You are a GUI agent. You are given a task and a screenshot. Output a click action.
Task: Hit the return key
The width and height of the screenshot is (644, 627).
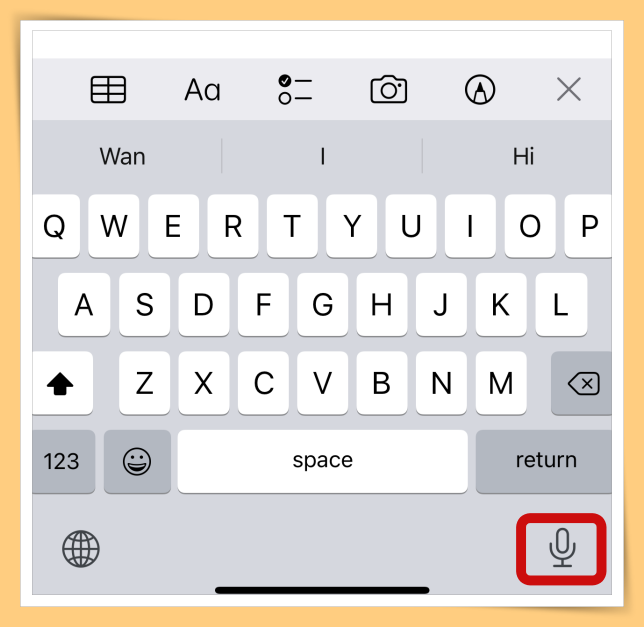tap(545, 461)
